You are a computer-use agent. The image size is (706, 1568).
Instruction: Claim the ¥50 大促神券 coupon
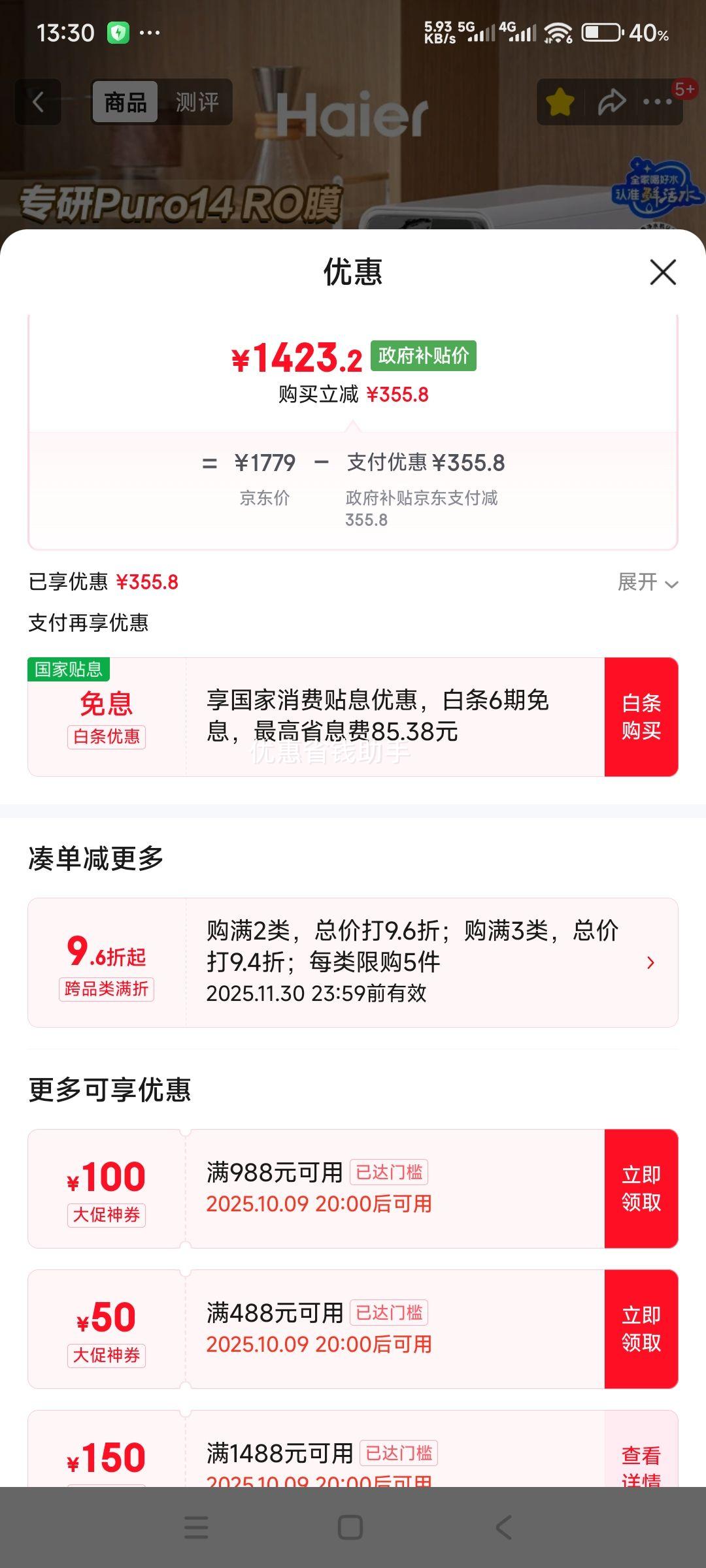[x=641, y=1329]
